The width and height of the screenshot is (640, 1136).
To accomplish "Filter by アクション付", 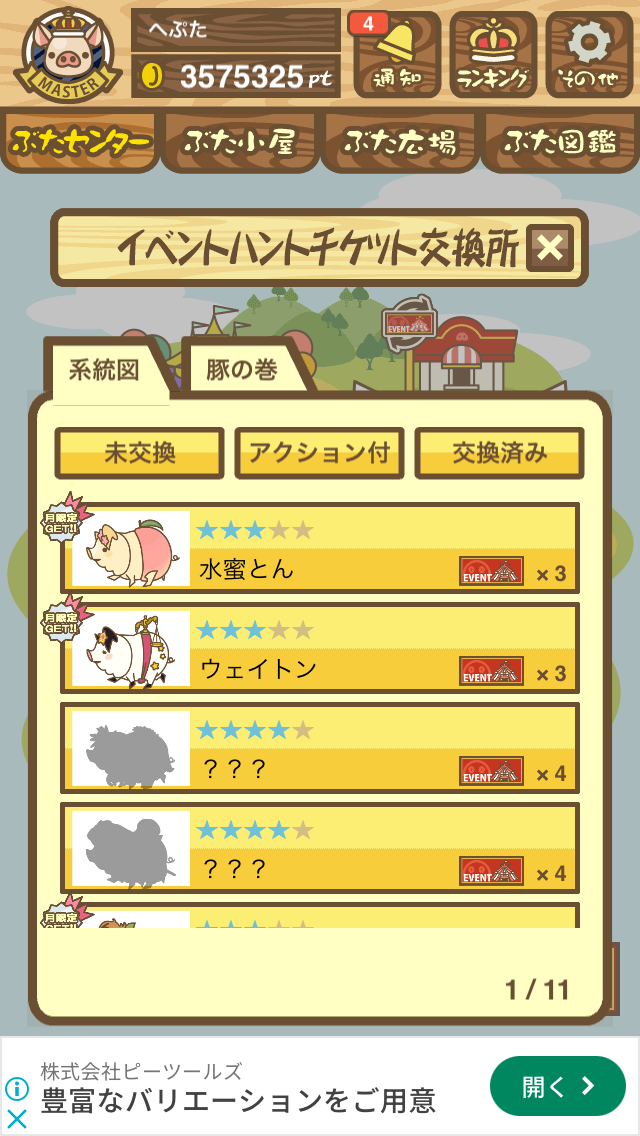I will click(x=320, y=454).
